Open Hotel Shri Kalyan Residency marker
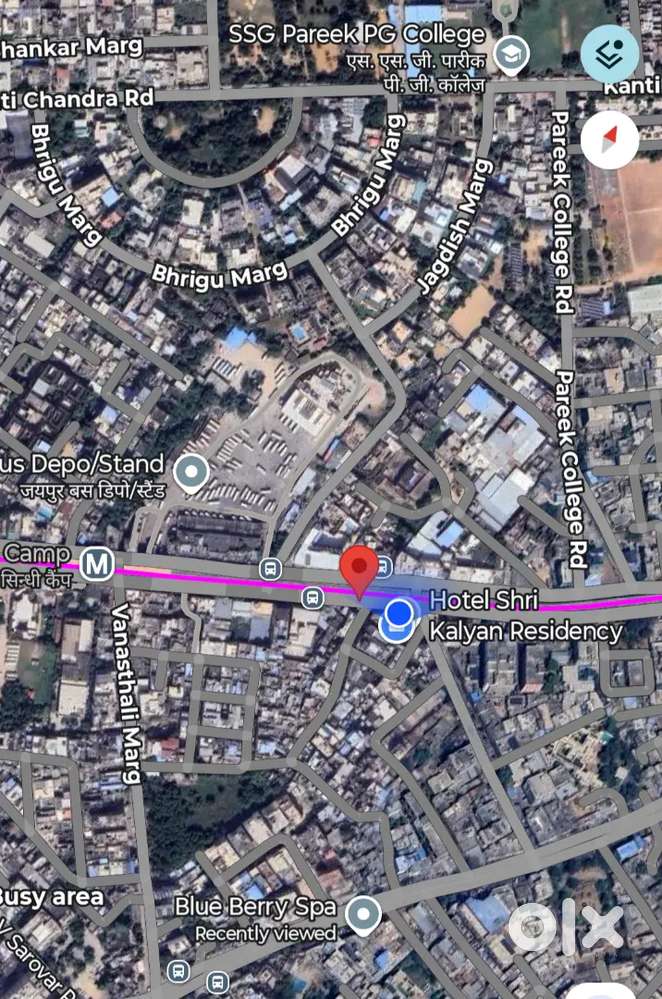Screen dimensions: 662x999 click(x=397, y=619)
